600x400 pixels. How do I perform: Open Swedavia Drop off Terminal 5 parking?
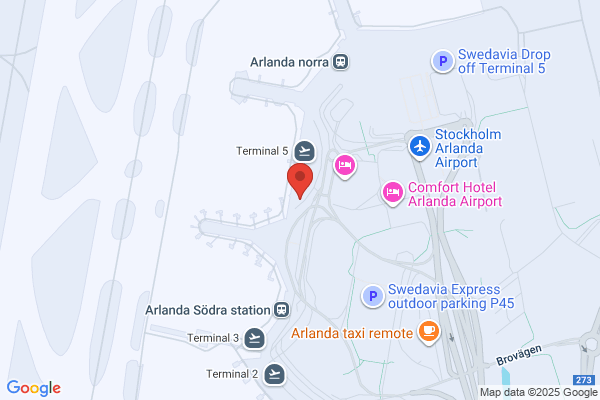(440, 62)
